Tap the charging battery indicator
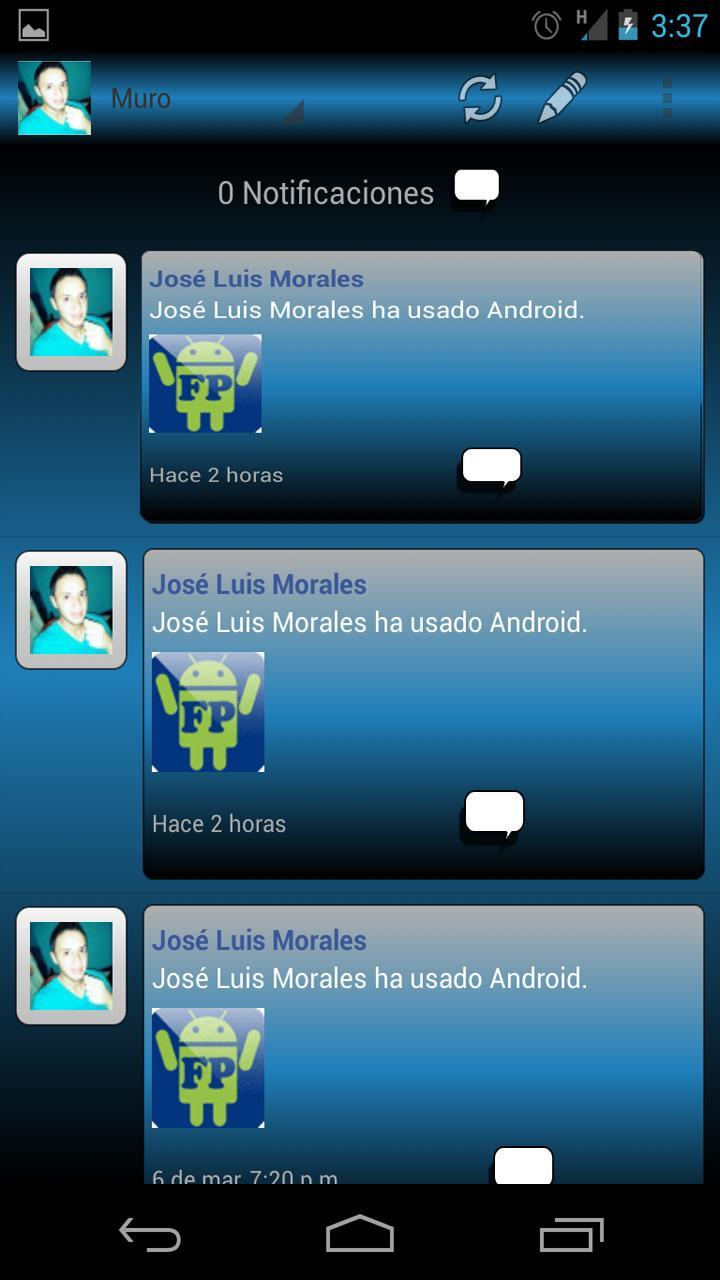Viewport: 720px width, 1280px height. pos(627,25)
